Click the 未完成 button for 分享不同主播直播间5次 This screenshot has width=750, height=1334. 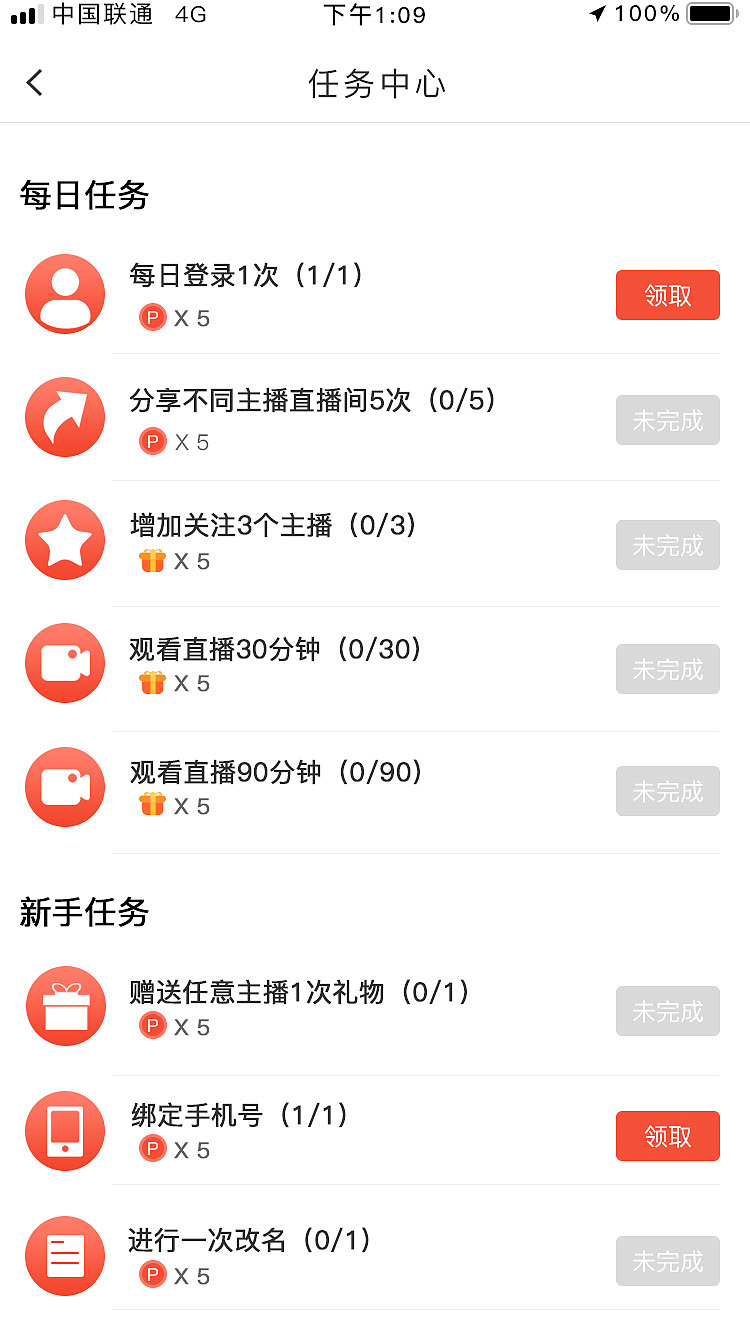(667, 420)
